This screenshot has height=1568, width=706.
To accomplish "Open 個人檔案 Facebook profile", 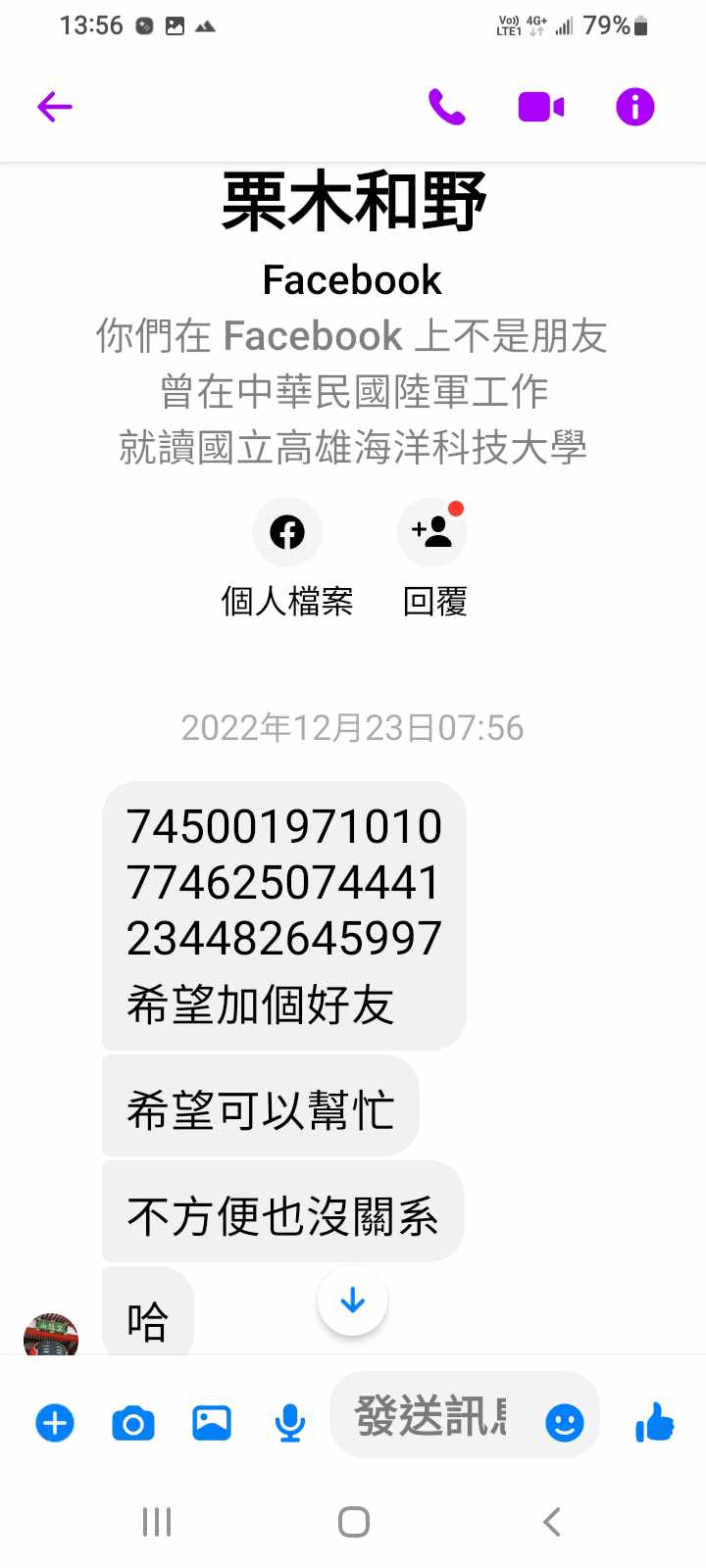I will pos(287,532).
